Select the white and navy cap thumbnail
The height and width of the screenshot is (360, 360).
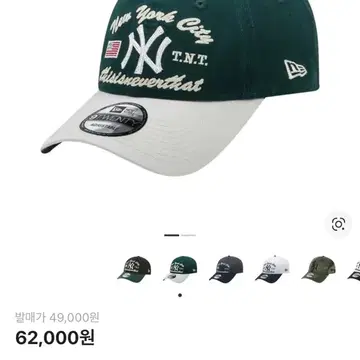[x=272, y=270]
